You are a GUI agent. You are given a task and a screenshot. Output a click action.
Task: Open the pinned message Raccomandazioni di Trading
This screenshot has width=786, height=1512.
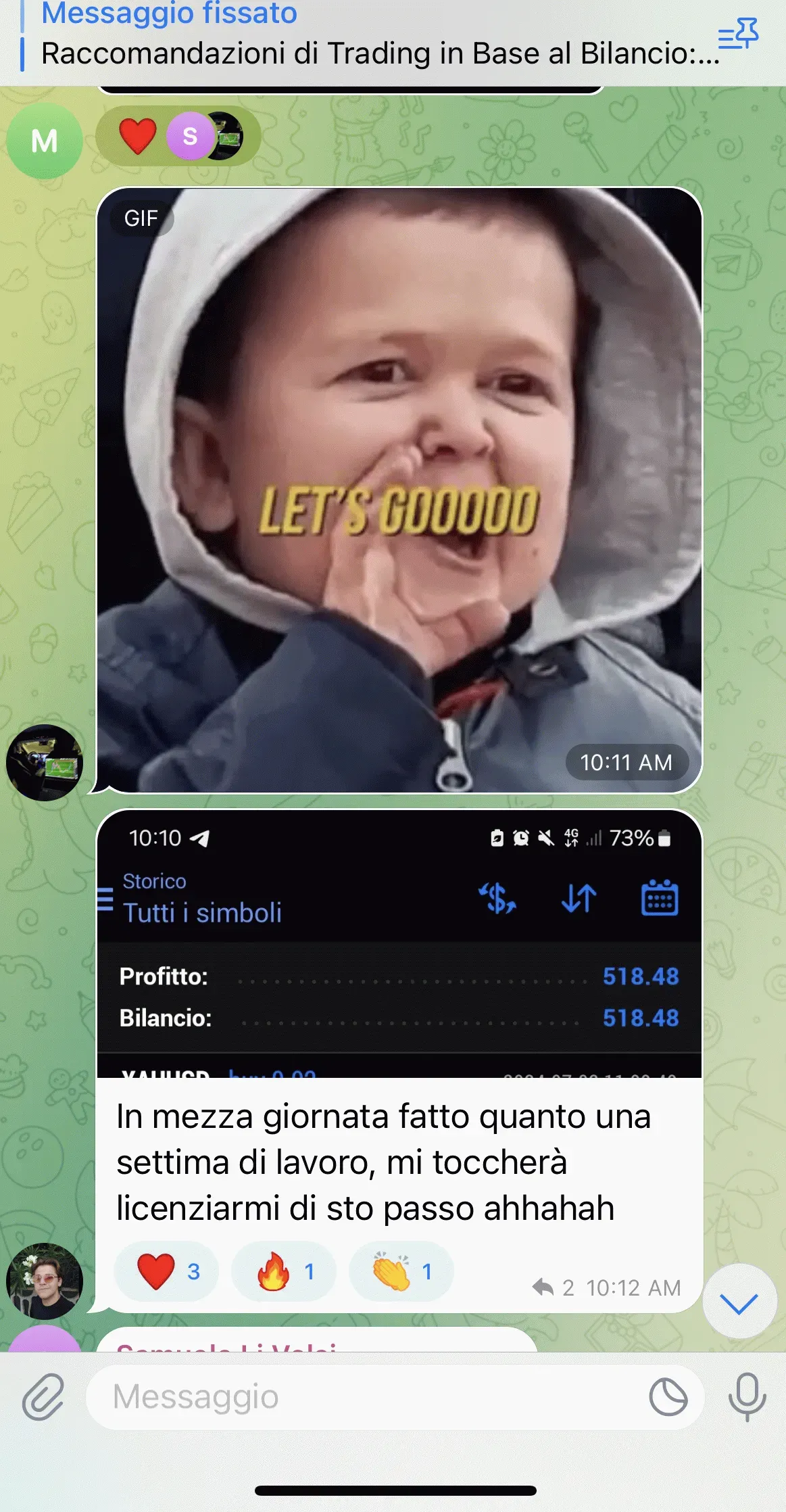coord(380,53)
